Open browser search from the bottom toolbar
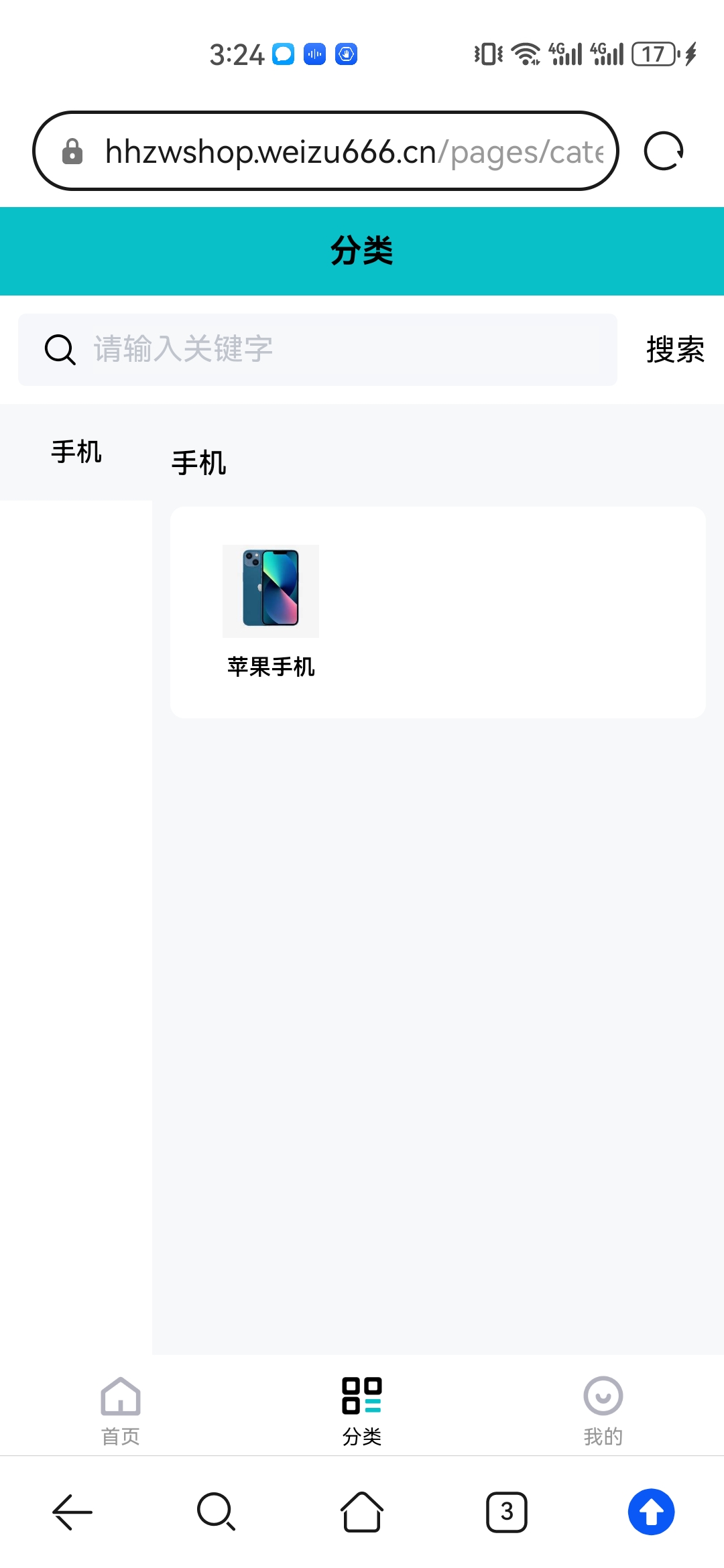Viewport: 724px width, 1568px height. [217, 1512]
